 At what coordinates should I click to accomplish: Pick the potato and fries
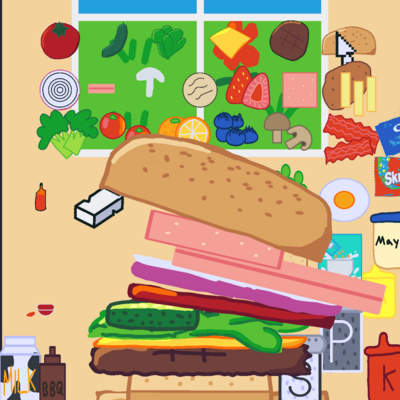click(x=349, y=88)
